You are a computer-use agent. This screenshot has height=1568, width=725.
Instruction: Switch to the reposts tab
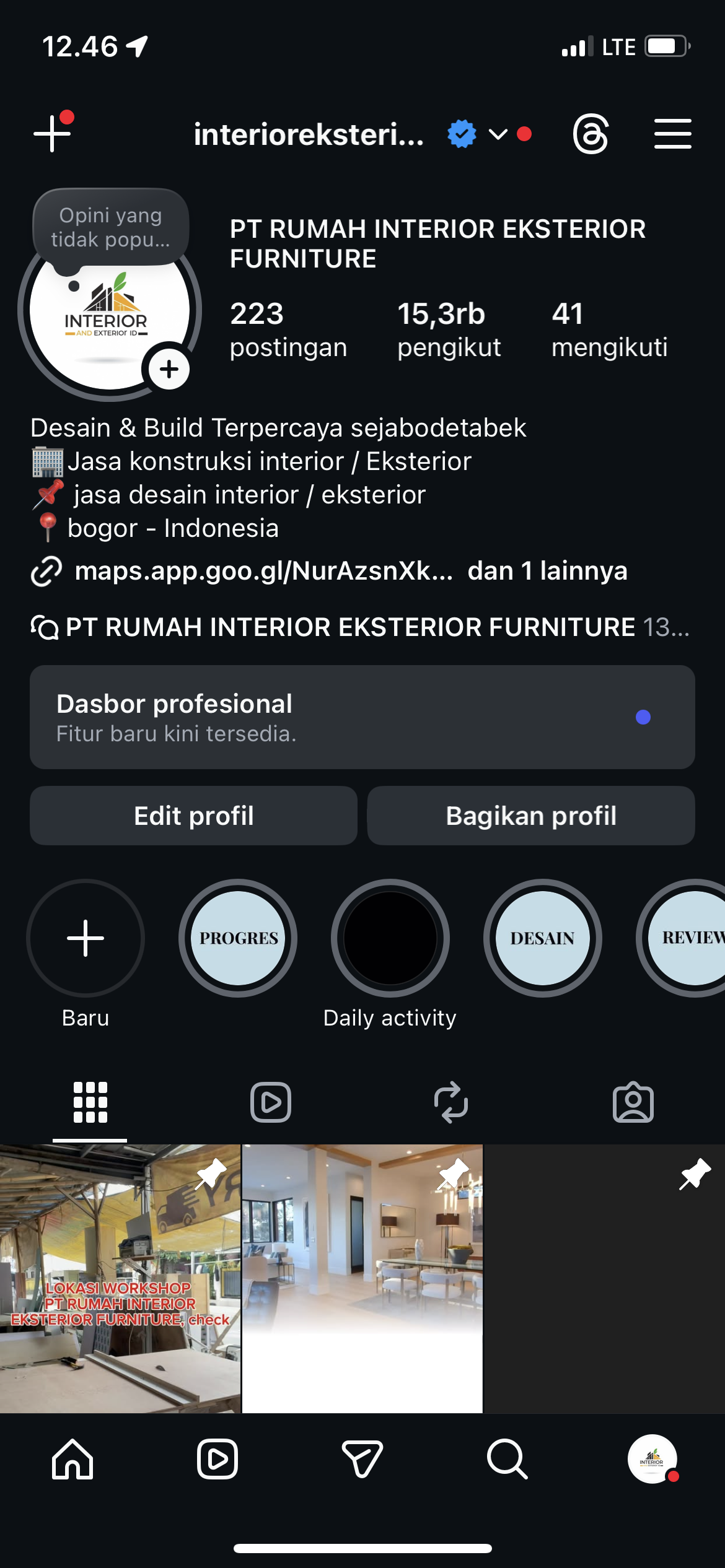point(451,1102)
